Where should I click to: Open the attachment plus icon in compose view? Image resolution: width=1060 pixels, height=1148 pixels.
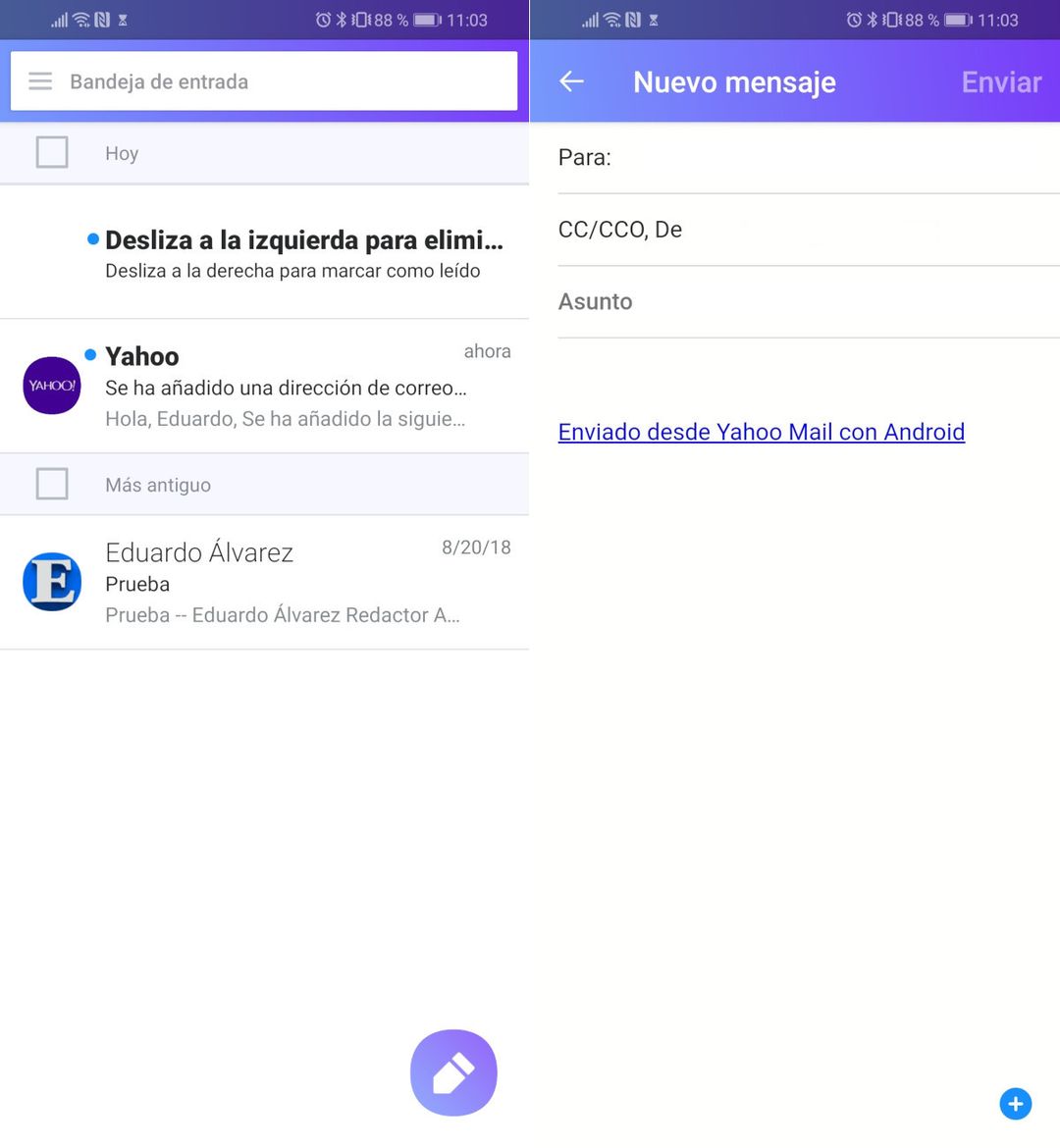click(x=1016, y=1104)
